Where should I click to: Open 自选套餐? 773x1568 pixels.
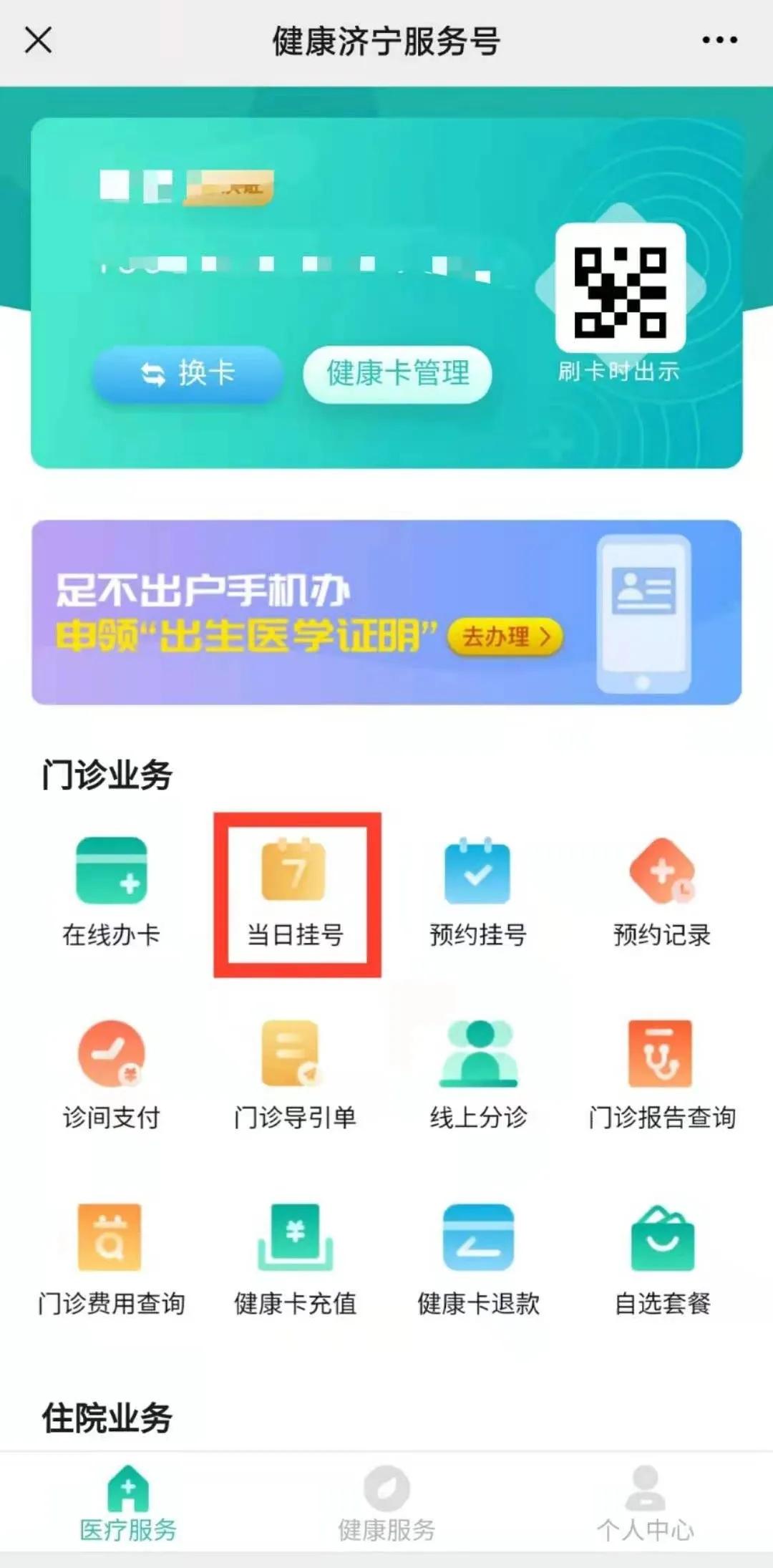pos(661,1259)
